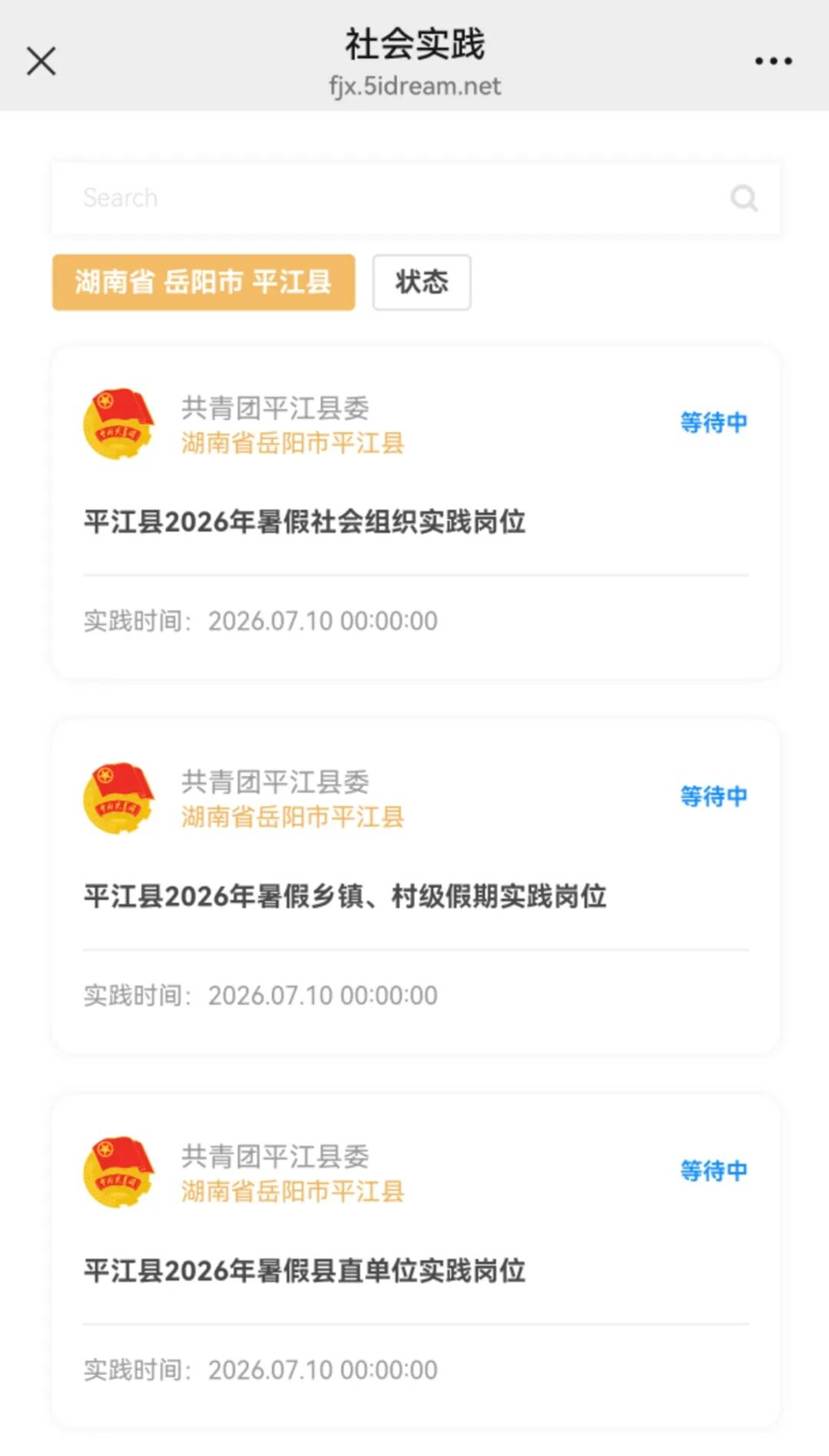Open the three-dot overflow menu
This screenshot has width=829, height=1456.
pyautogui.click(x=773, y=62)
